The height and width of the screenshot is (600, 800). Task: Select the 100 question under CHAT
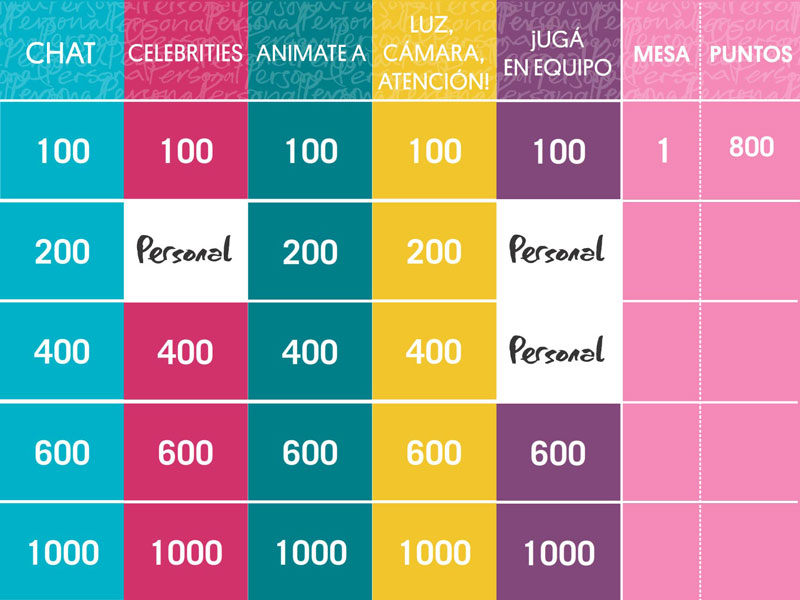pos(62,151)
